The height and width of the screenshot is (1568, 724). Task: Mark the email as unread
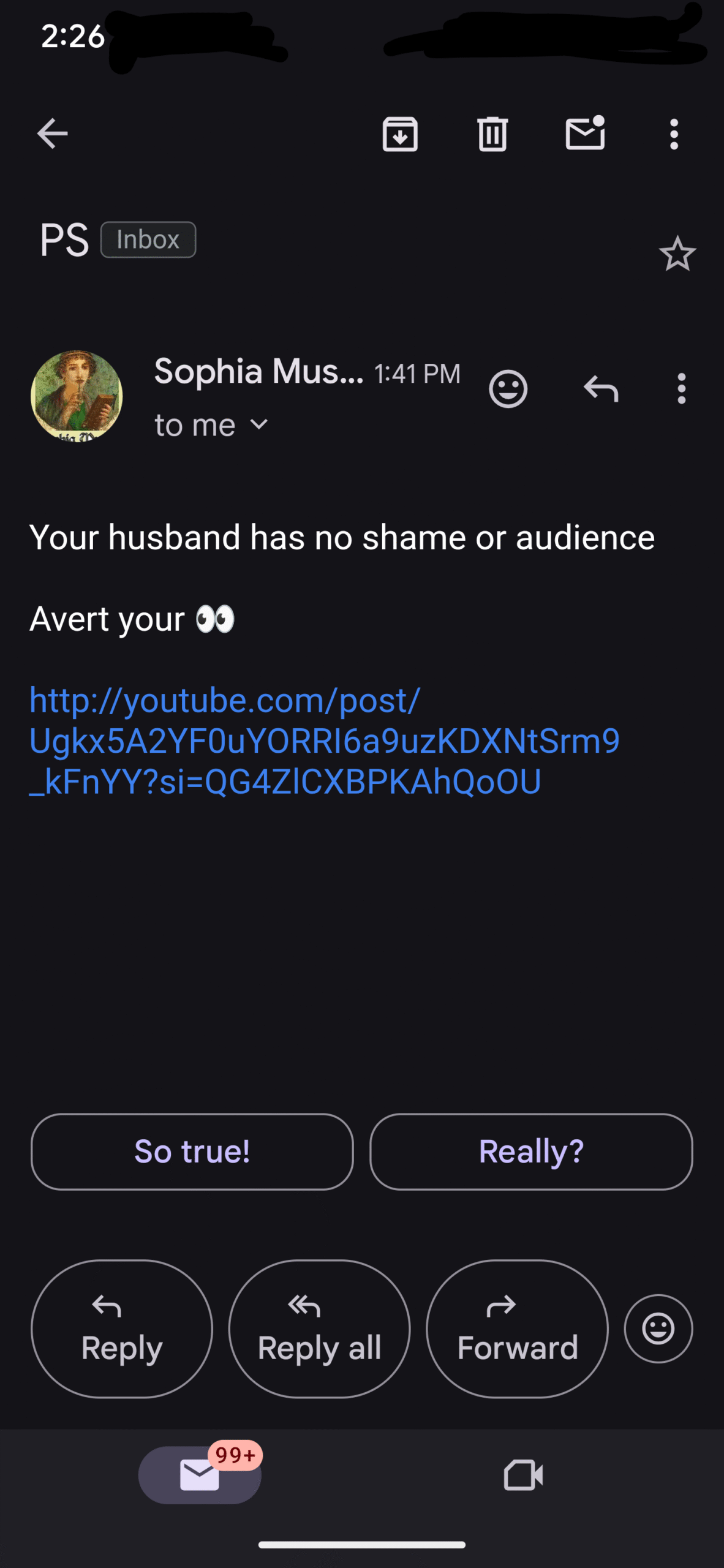pyautogui.click(x=585, y=132)
